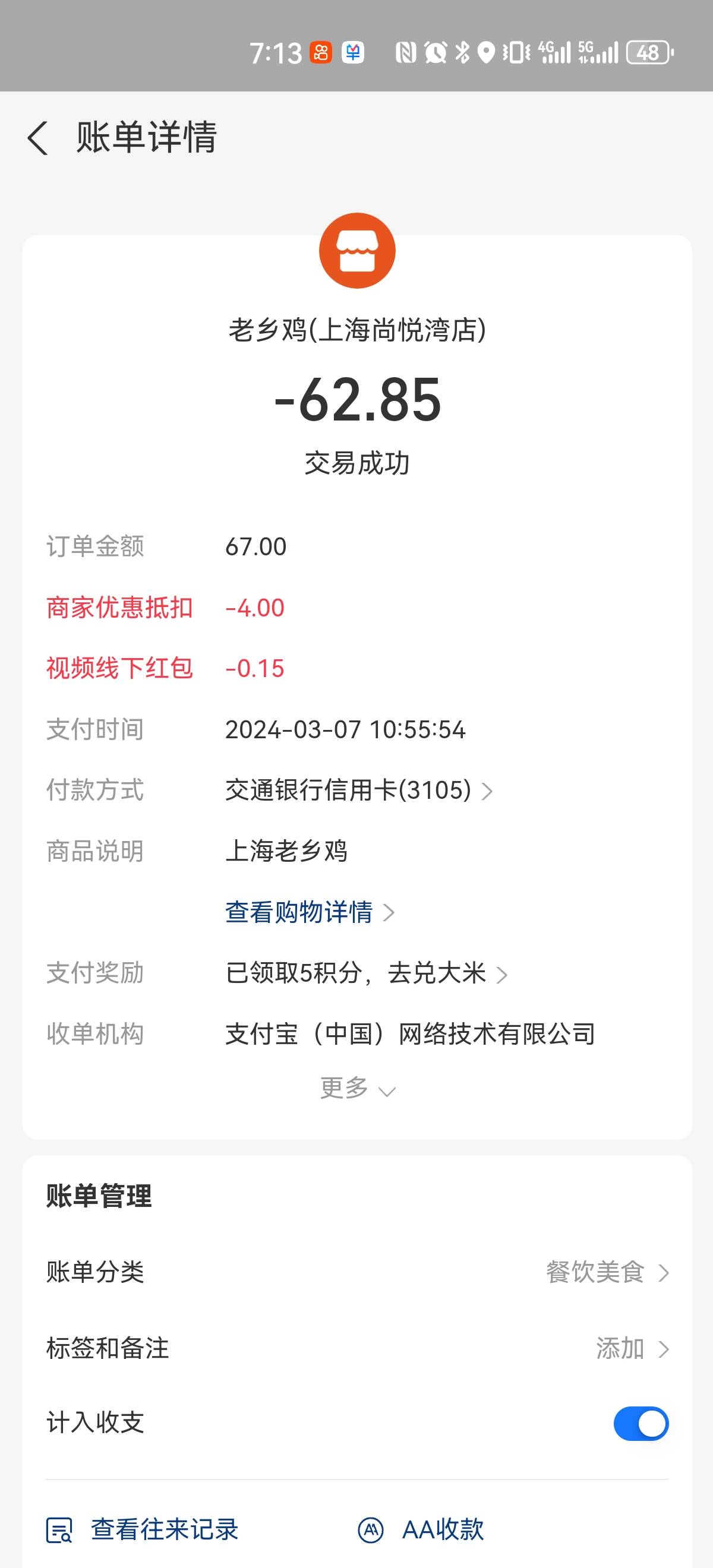Add a note under 标签和备注

coord(358,1348)
